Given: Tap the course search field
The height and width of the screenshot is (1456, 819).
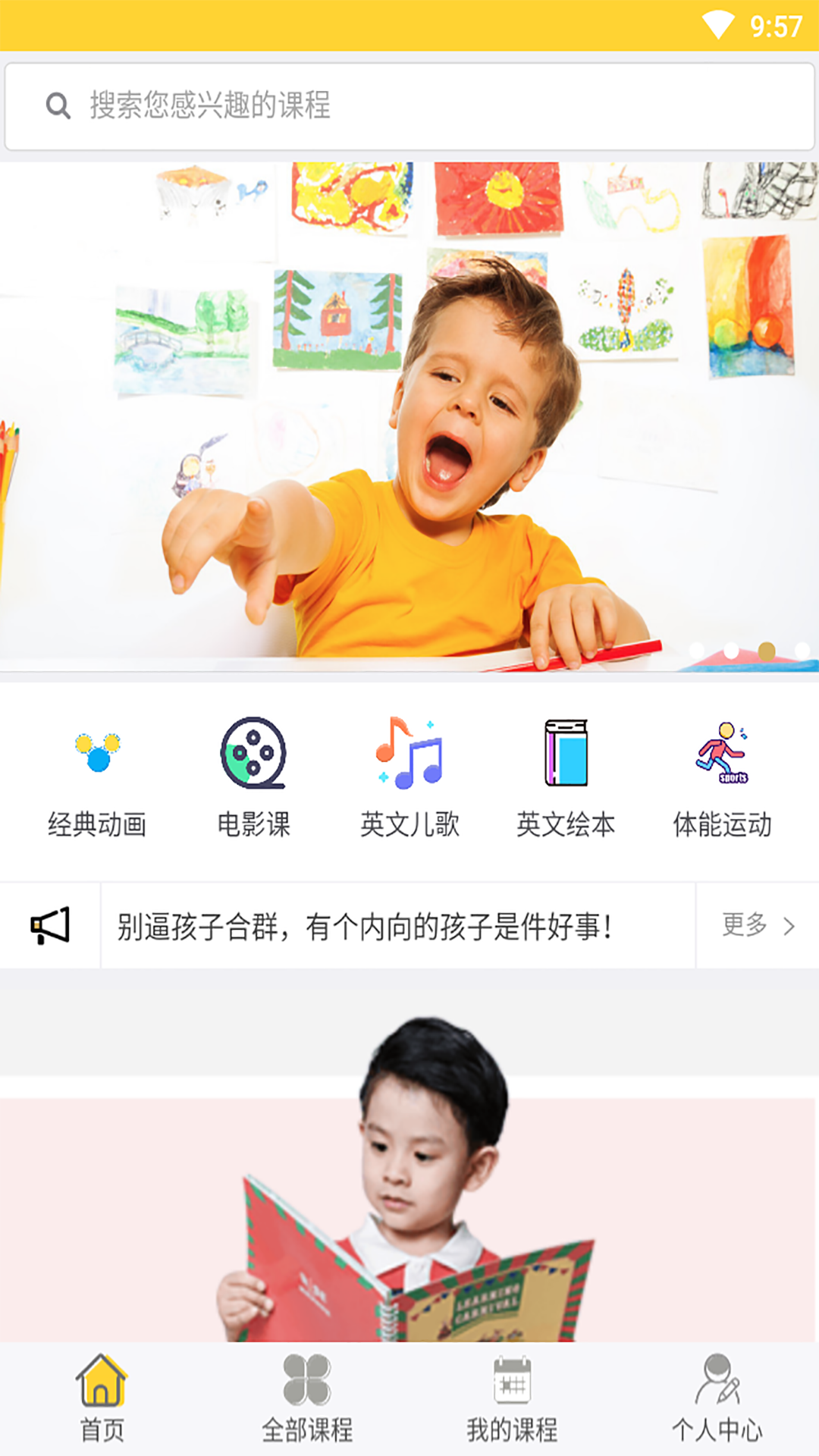Looking at the screenshot, I should (x=409, y=105).
